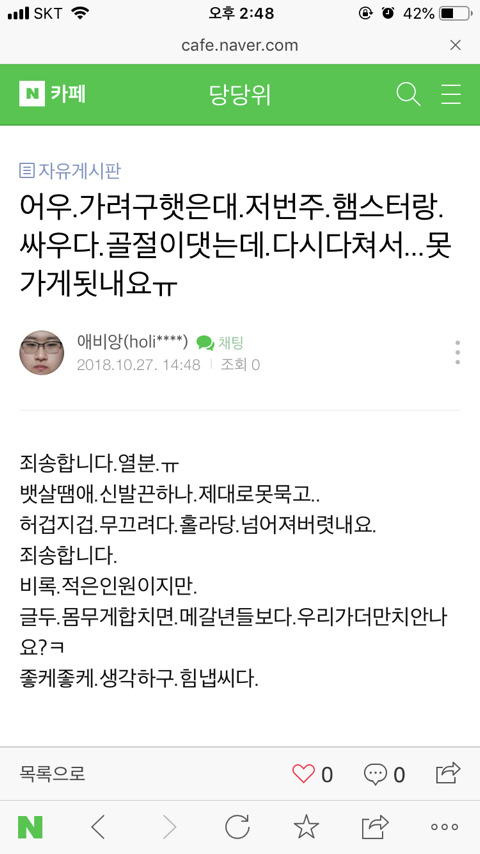The image size is (480, 854).
Task: Start a 채팅 with the author
Action: pyautogui.click(x=220, y=343)
